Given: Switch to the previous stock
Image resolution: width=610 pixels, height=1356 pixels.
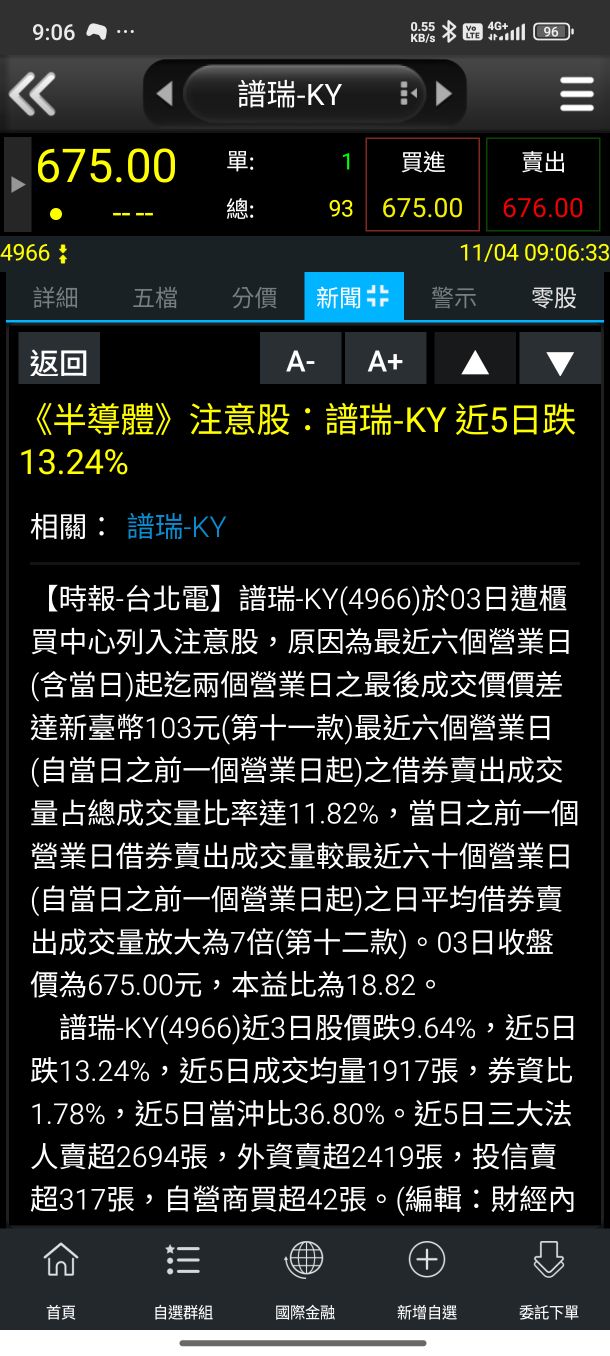Looking at the screenshot, I should pos(165,94).
